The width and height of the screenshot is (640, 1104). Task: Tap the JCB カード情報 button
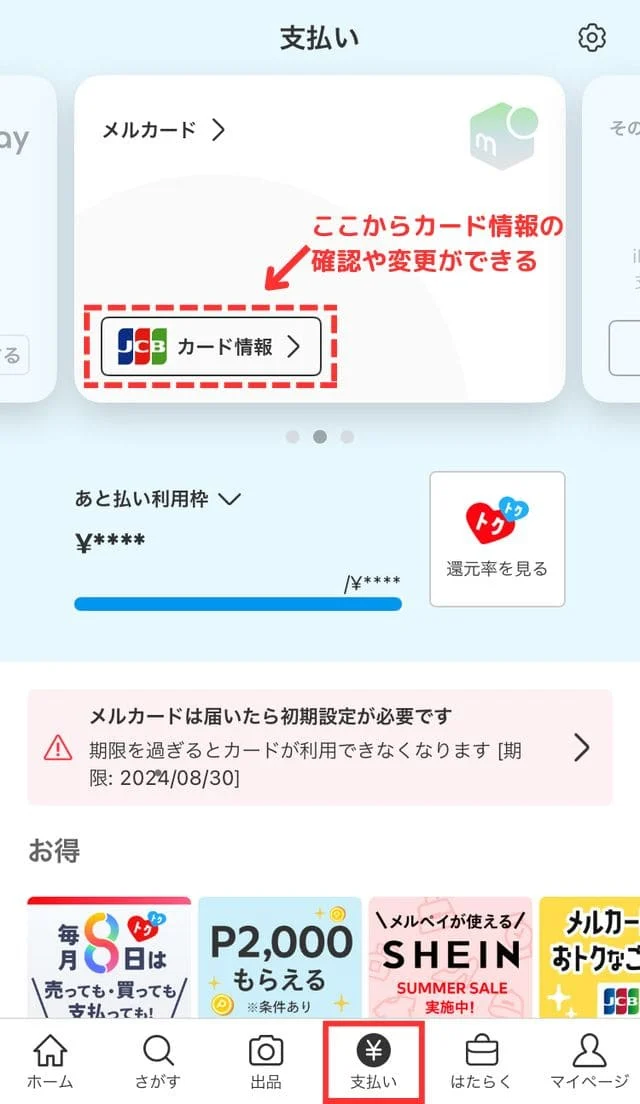pos(210,346)
